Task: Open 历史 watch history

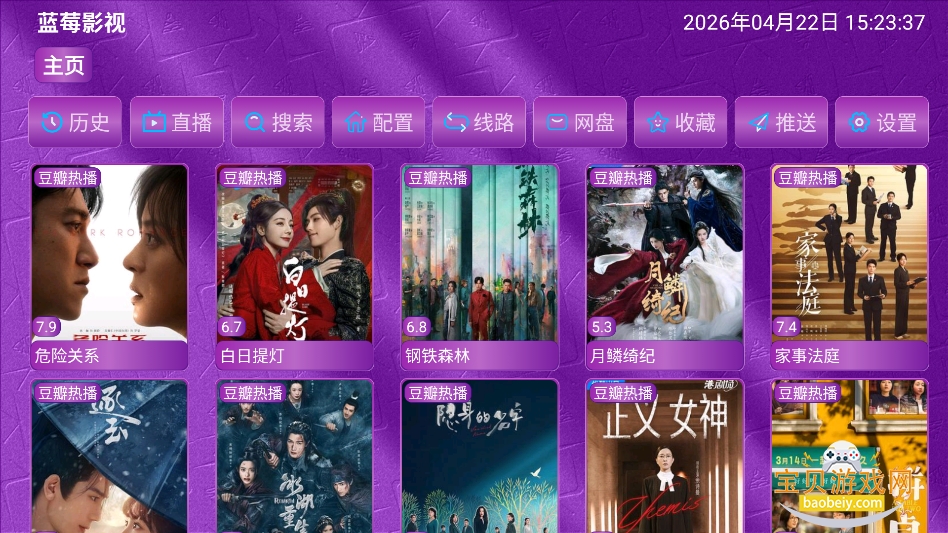Action: pyautogui.click(x=76, y=122)
